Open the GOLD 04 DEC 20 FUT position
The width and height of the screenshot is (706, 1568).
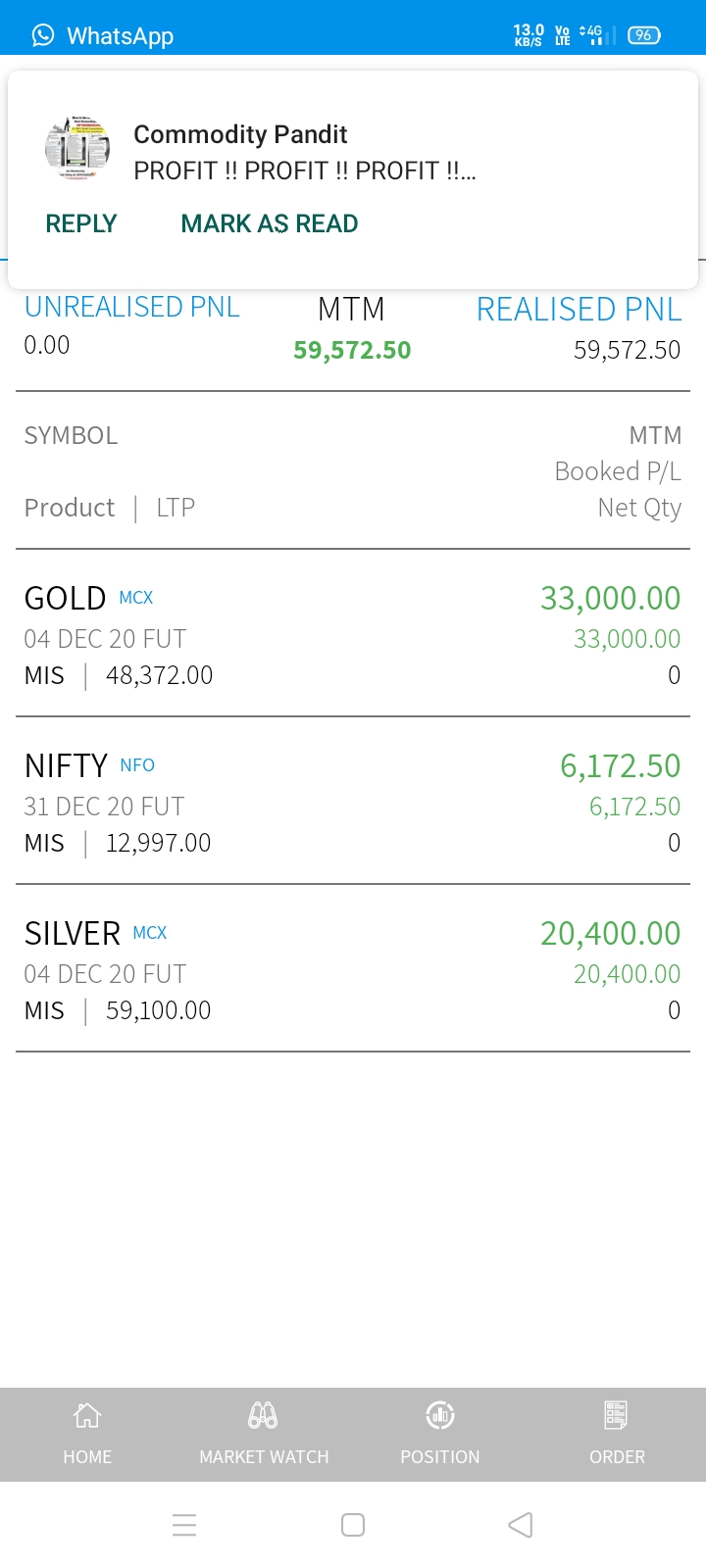[353, 635]
